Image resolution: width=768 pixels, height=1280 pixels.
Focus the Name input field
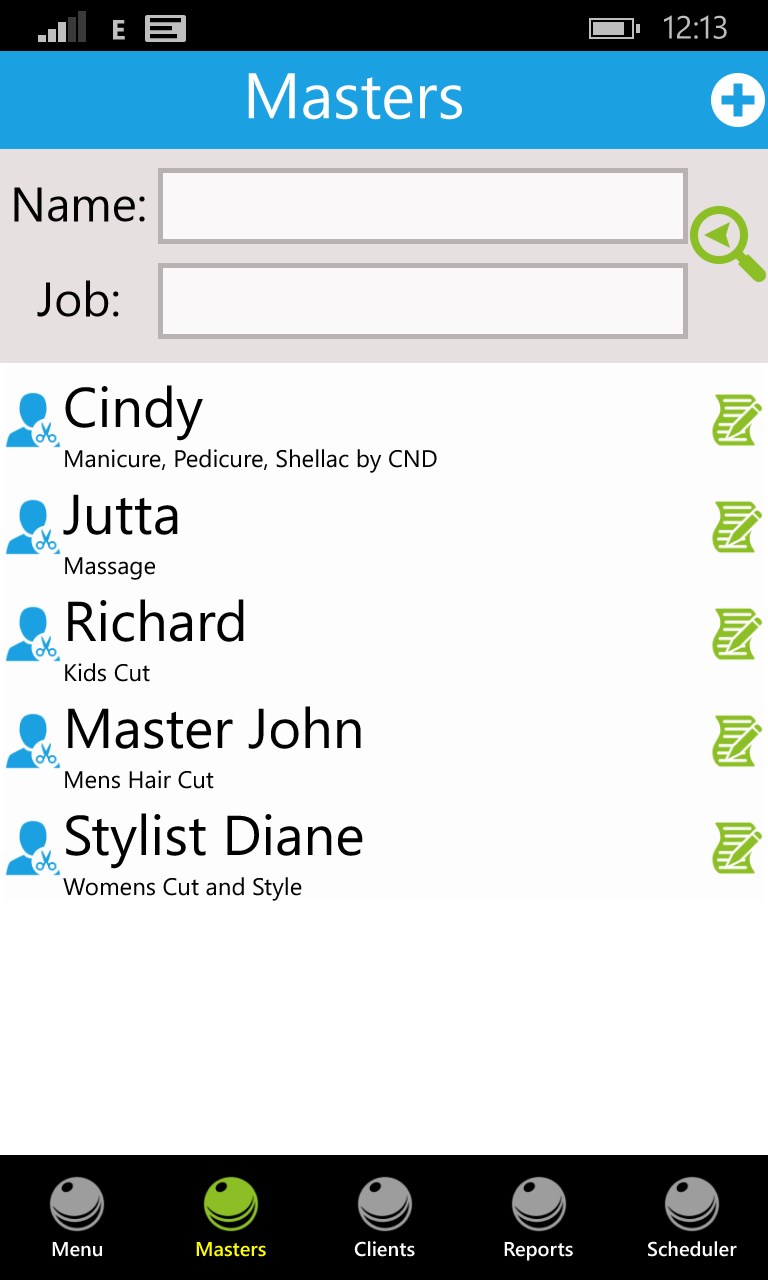(422, 207)
